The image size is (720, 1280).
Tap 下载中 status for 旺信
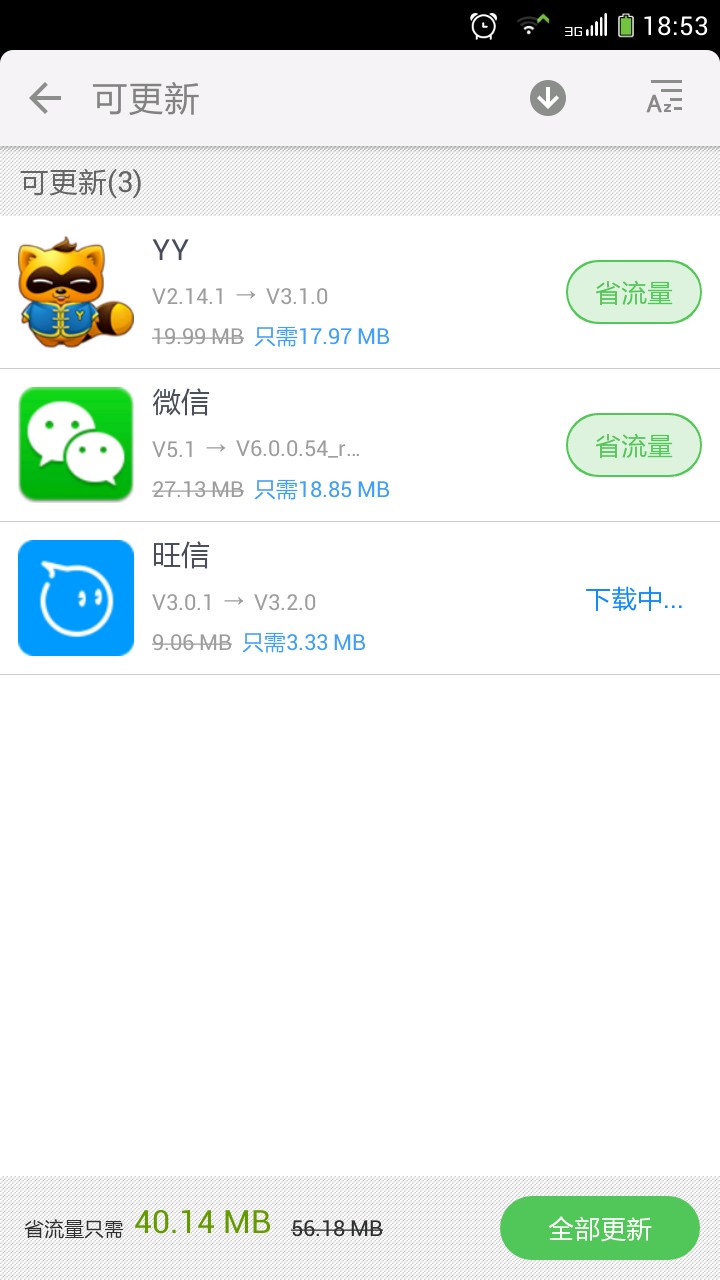(x=633, y=599)
